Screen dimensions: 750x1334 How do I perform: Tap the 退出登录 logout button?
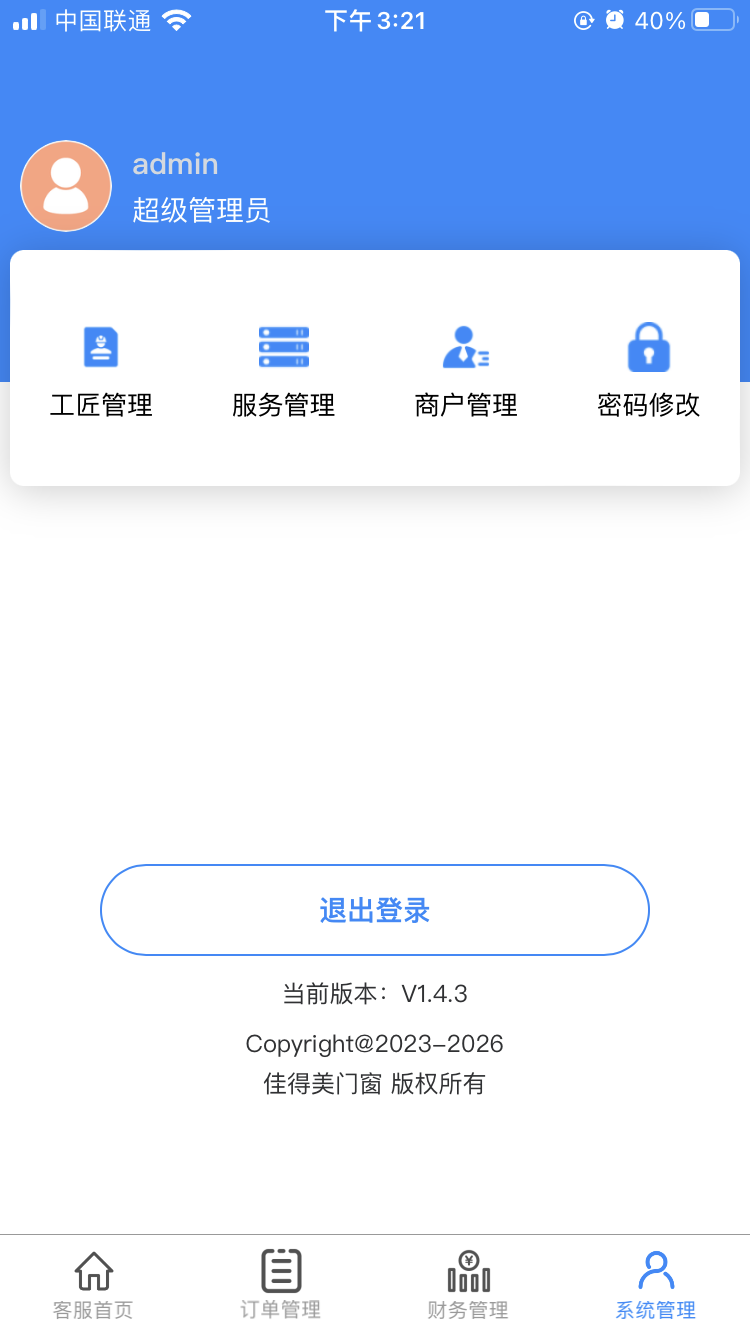point(375,910)
